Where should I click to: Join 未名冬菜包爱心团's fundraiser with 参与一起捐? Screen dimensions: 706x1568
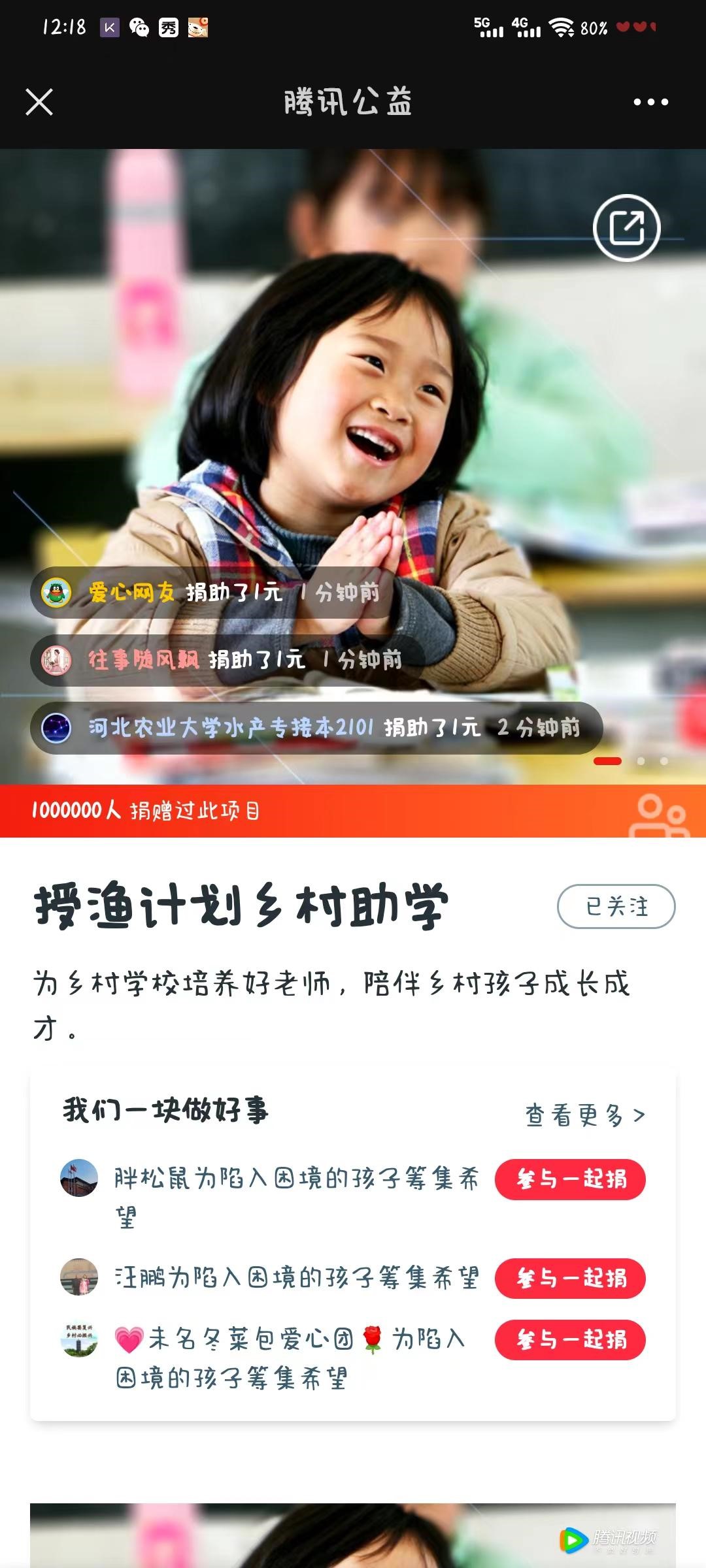coord(570,1340)
